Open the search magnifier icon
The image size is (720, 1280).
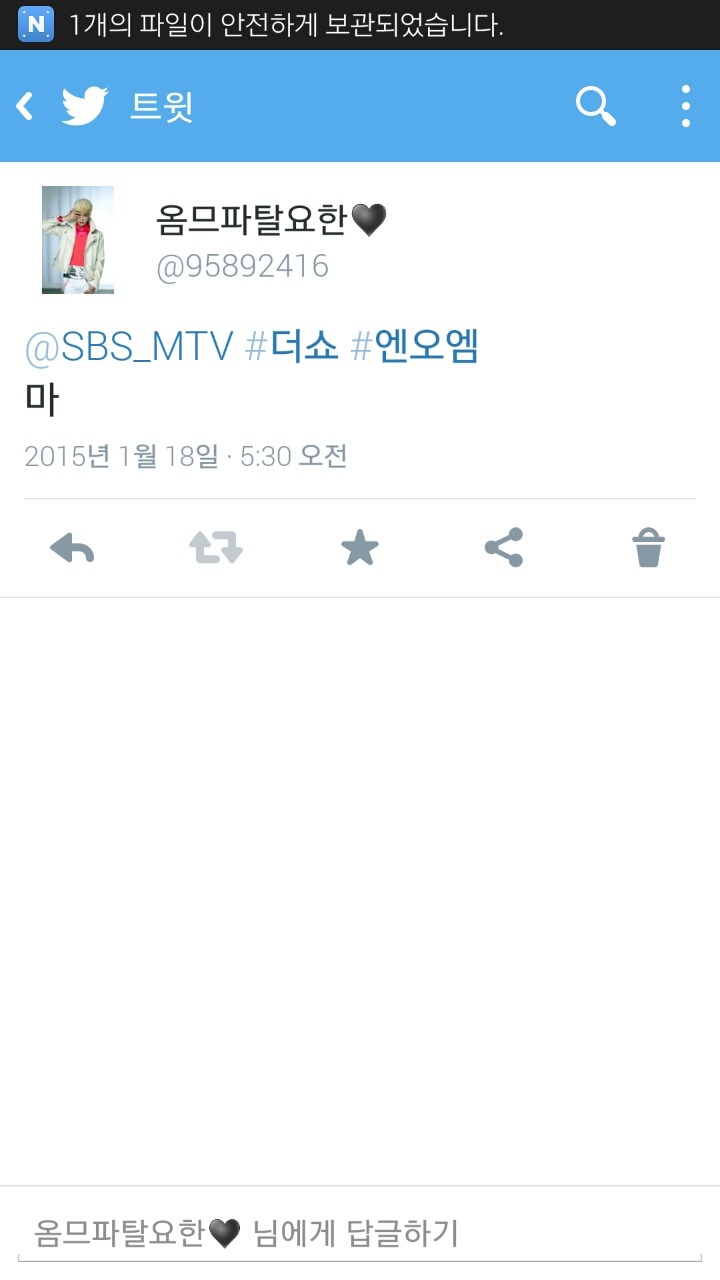tap(595, 106)
